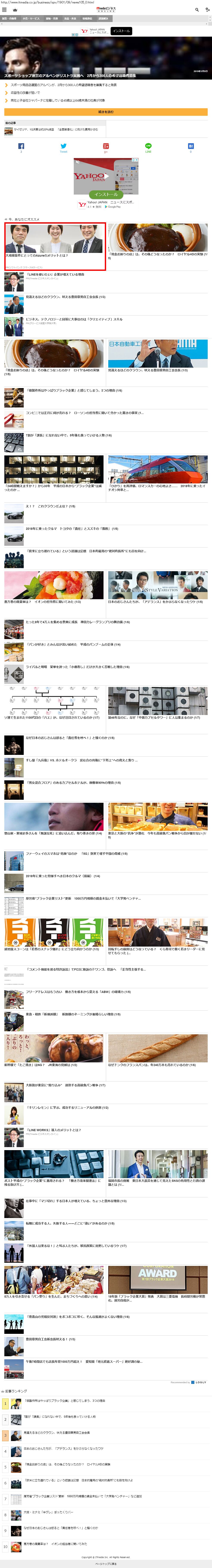212x1568 pixels.
Task: Open 「LINEを使いたい」企業が増えている理由 article
Action: click(55, 274)
